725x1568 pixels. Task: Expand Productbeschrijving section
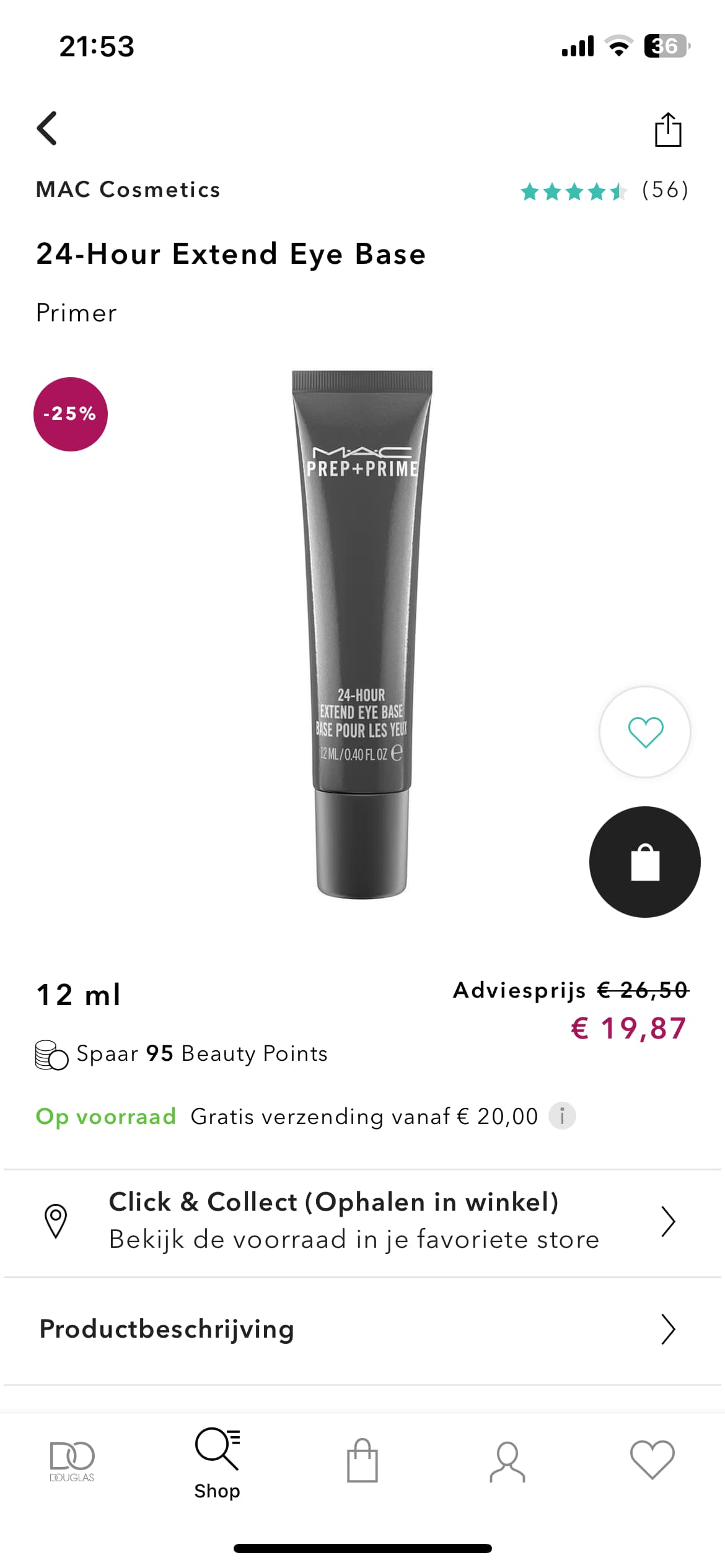(362, 1330)
